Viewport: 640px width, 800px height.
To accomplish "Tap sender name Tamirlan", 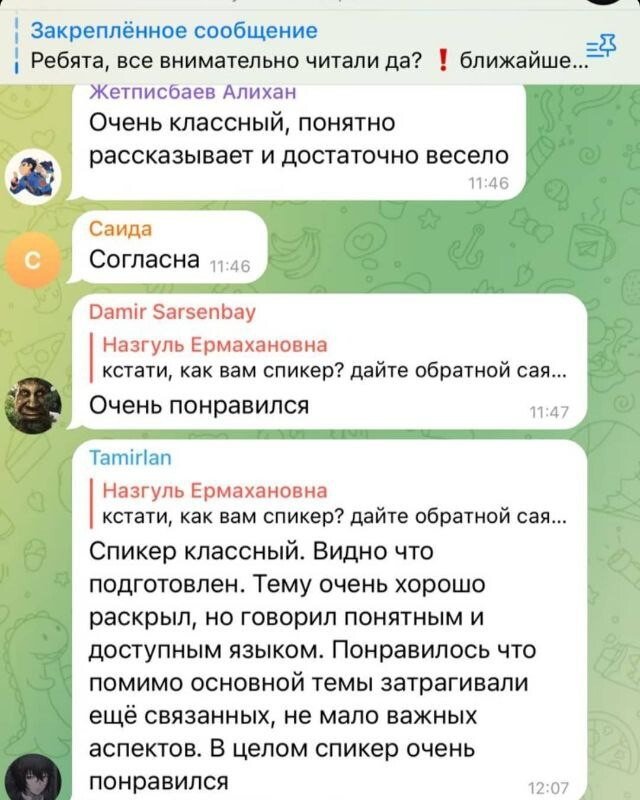I will (x=130, y=457).
